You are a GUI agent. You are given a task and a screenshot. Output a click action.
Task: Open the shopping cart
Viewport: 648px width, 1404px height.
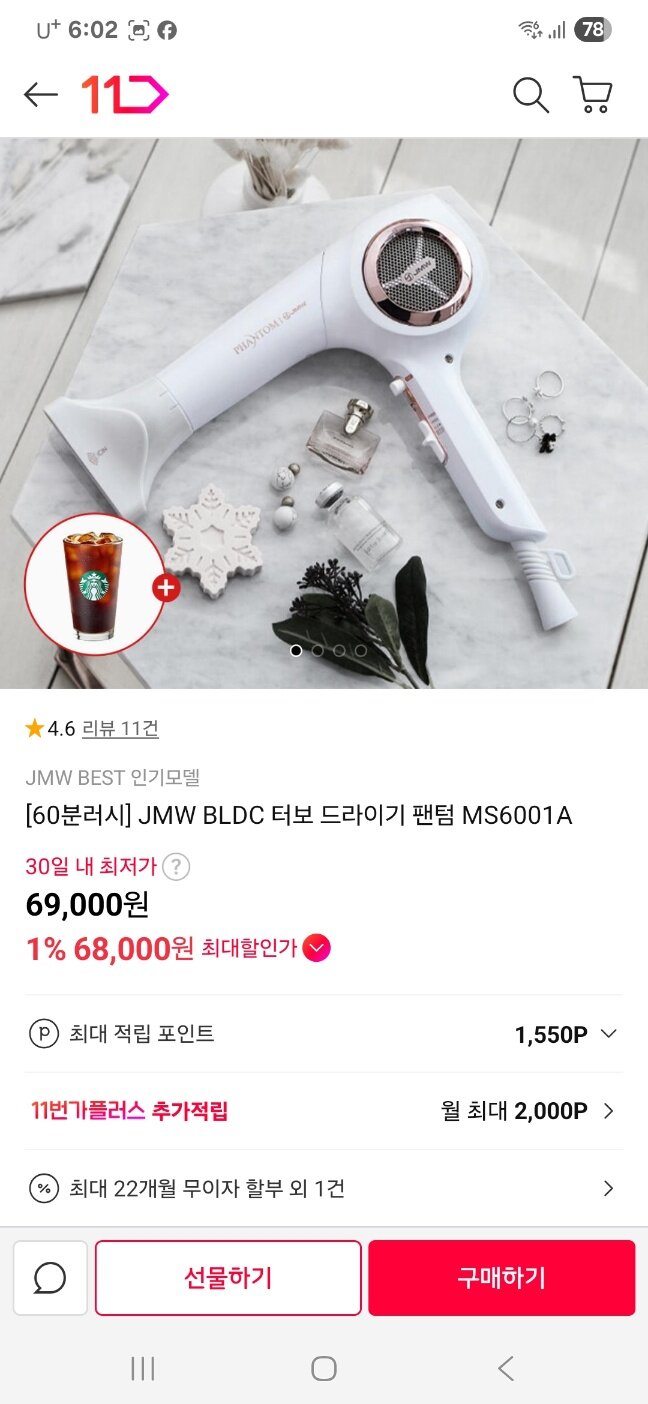tap(592, 95)
